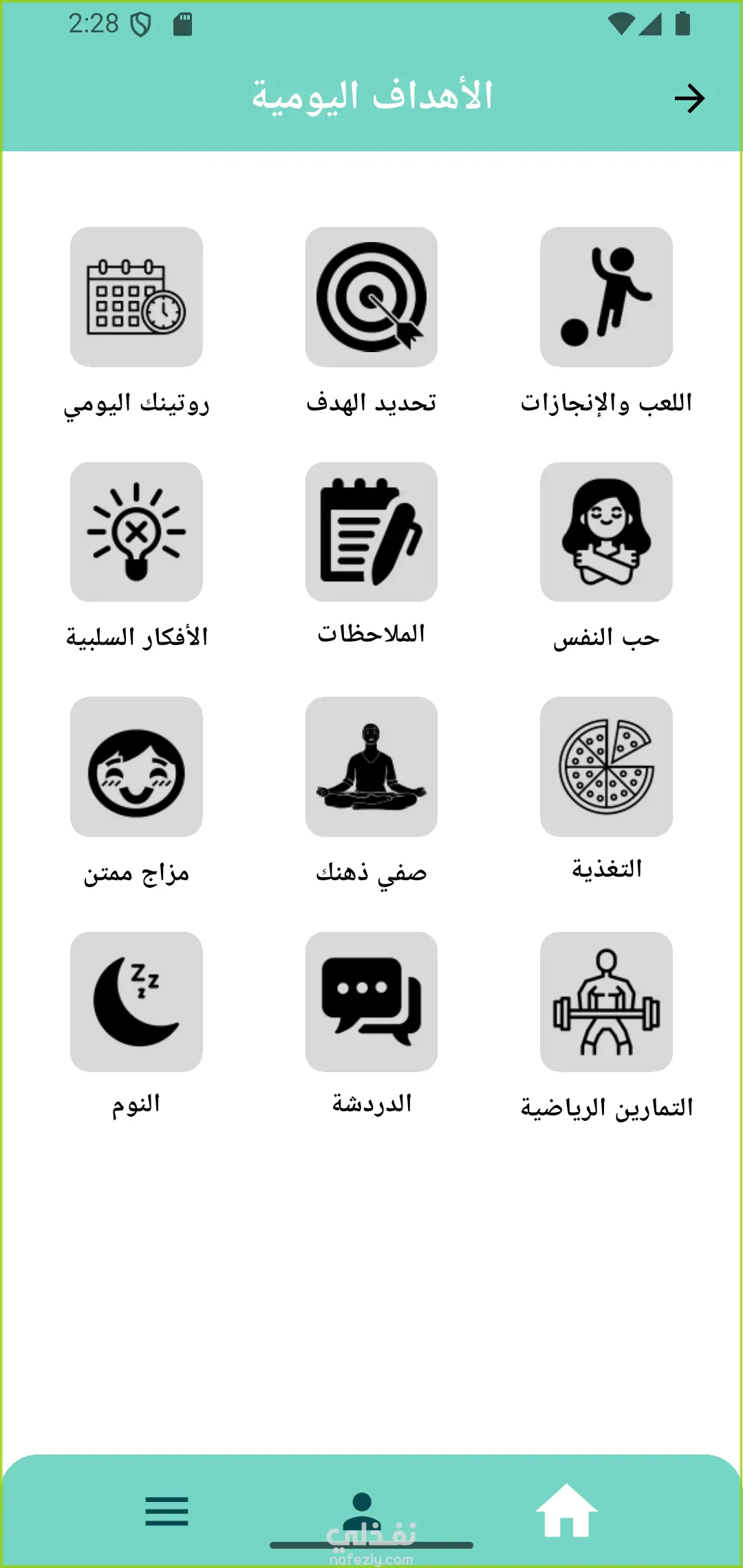
Task: Open تحديد الهدف goal setting tile
Action: pyautogui.click(x=371, y=297)
